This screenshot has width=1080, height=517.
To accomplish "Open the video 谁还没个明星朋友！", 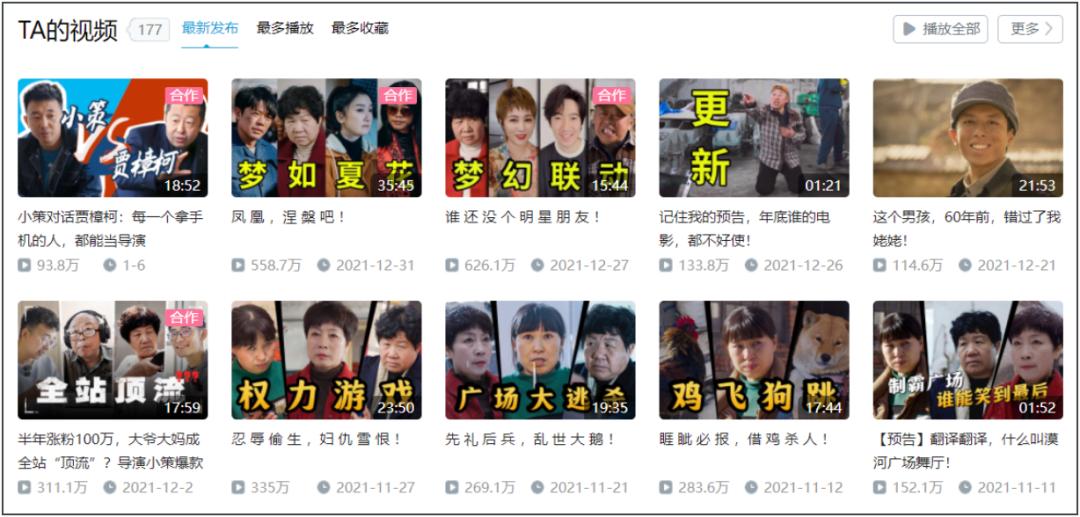I will 540,138.
